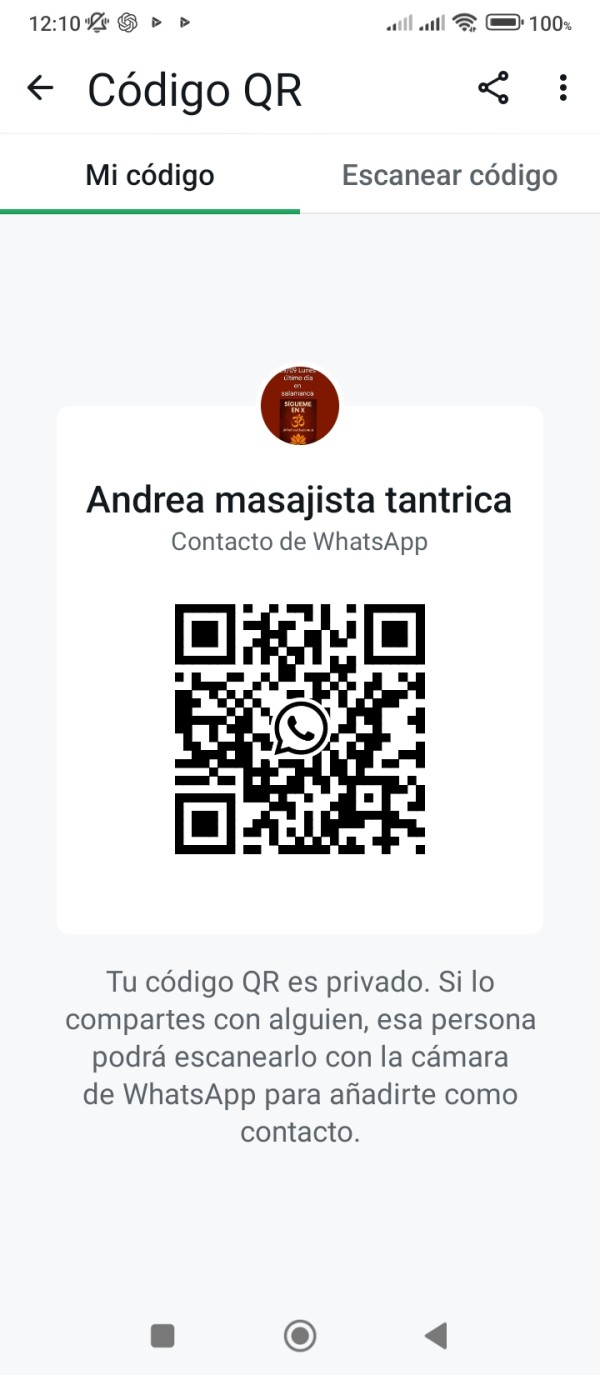Open recent apps from the navigation bar

tap(162, 1335)
